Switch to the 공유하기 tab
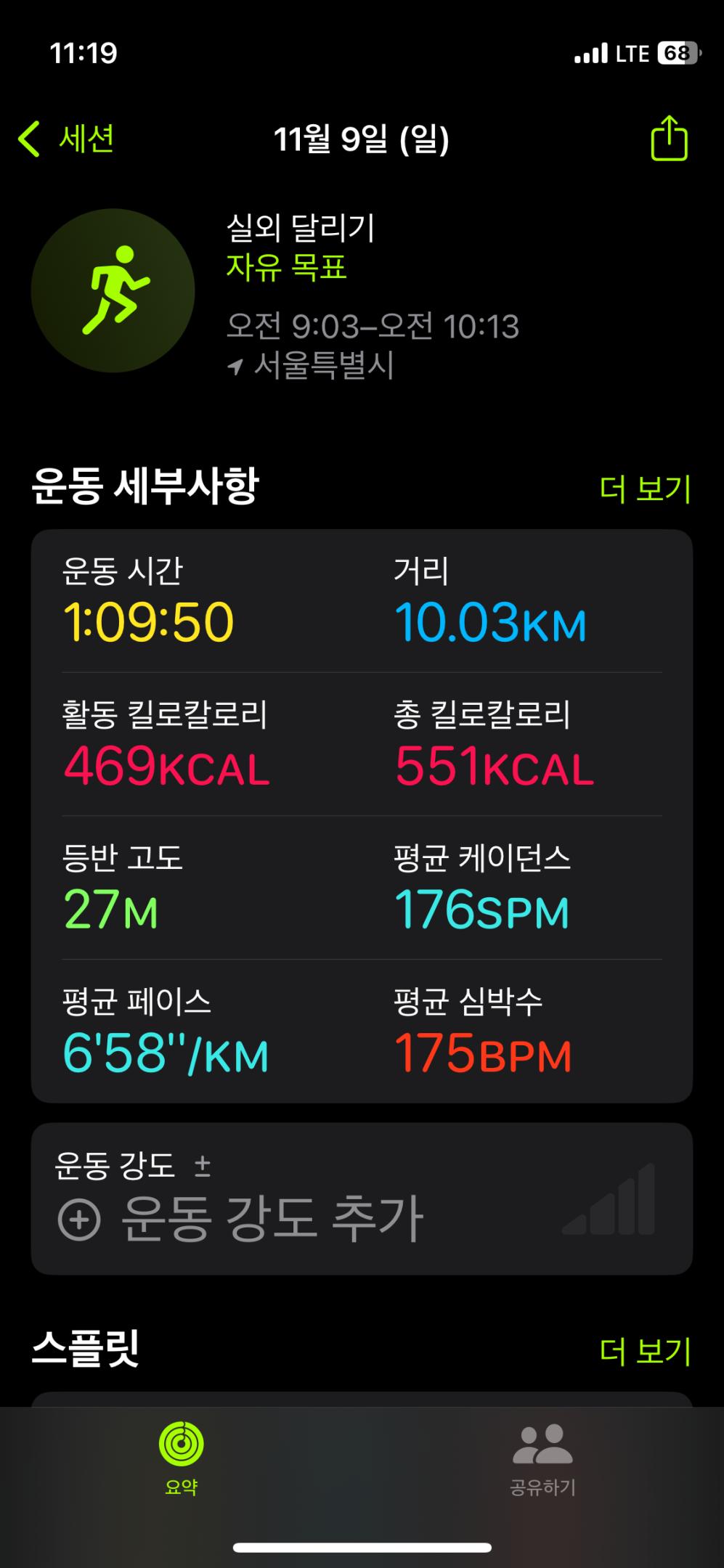Image resolution: width=724 pixels, height=1568 pixels. coord(542,1458)
